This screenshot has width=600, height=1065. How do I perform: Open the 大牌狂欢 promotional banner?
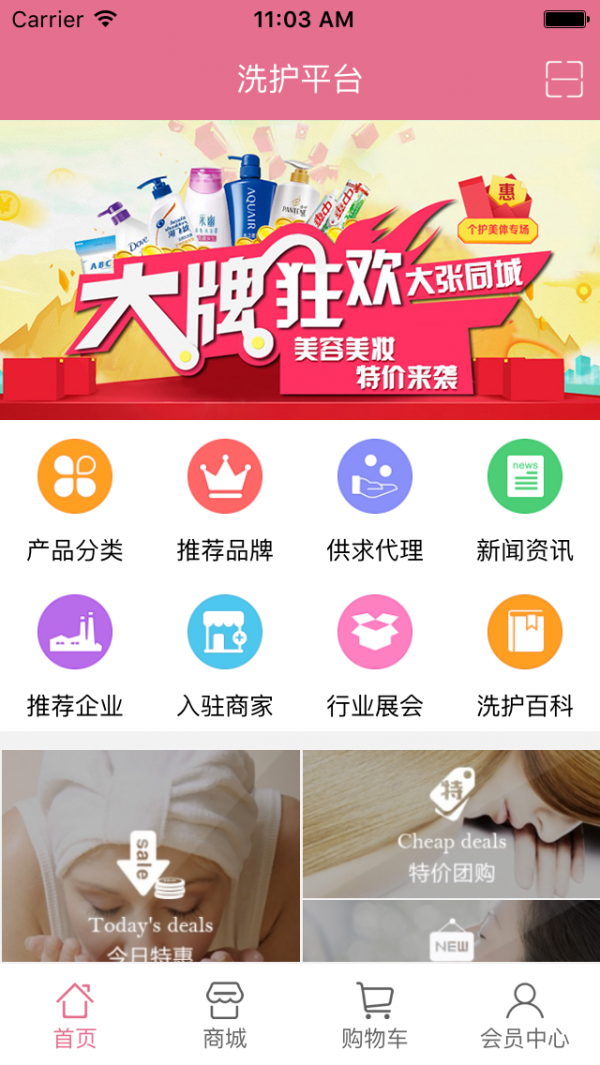pyautogui.click(x=300, y=270)
